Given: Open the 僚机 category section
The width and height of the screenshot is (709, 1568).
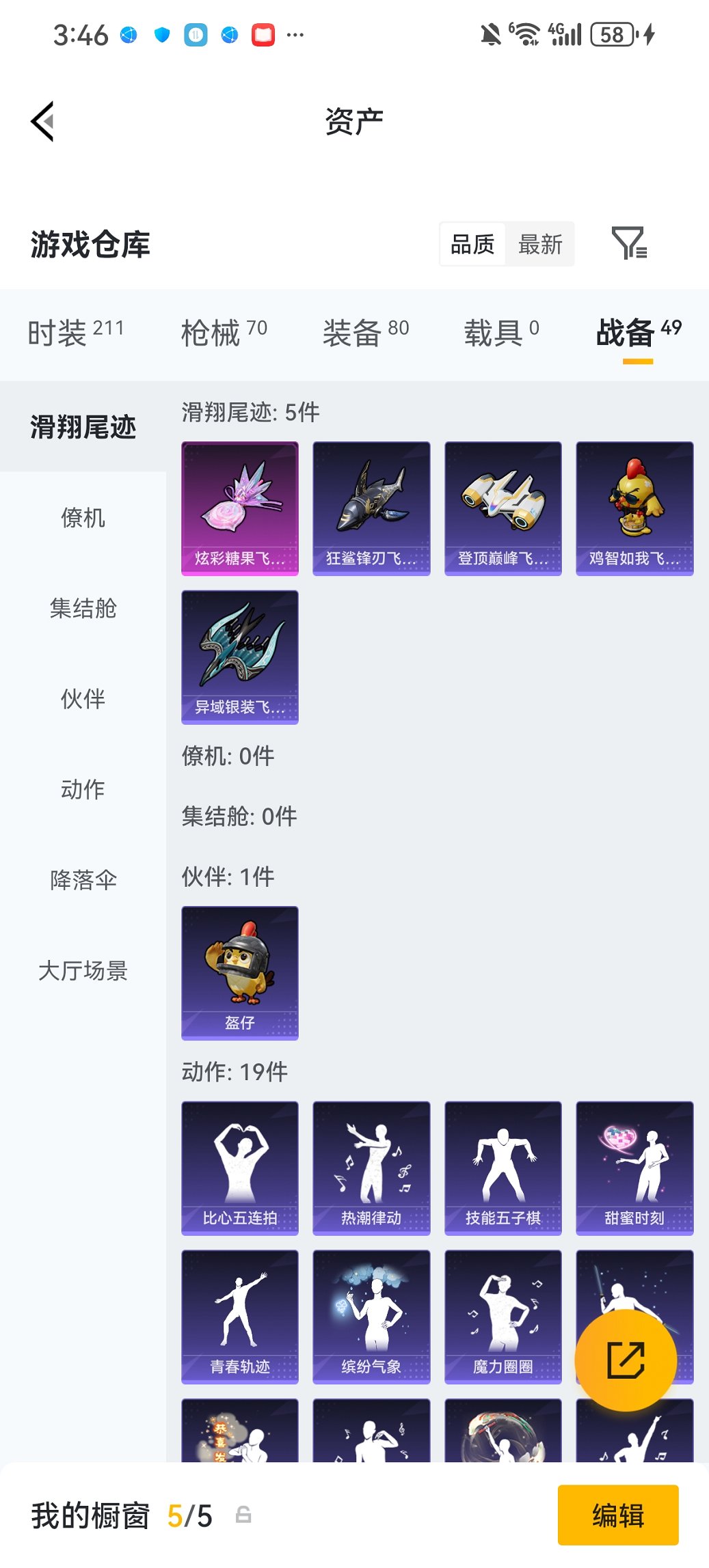Looking at the screenshot, I should [x=83, y=518].
